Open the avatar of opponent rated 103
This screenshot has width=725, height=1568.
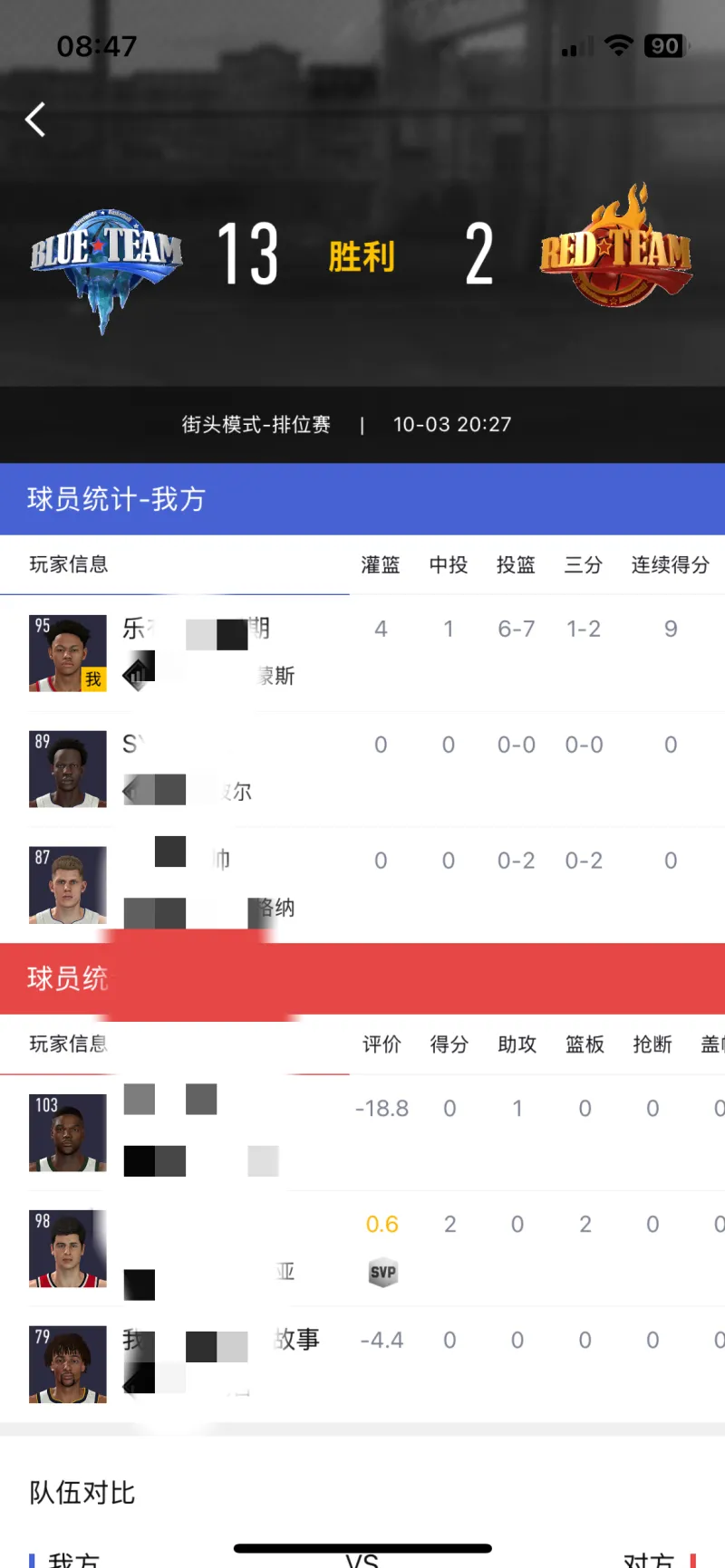pyautogui.click(x=67, y=1134)
